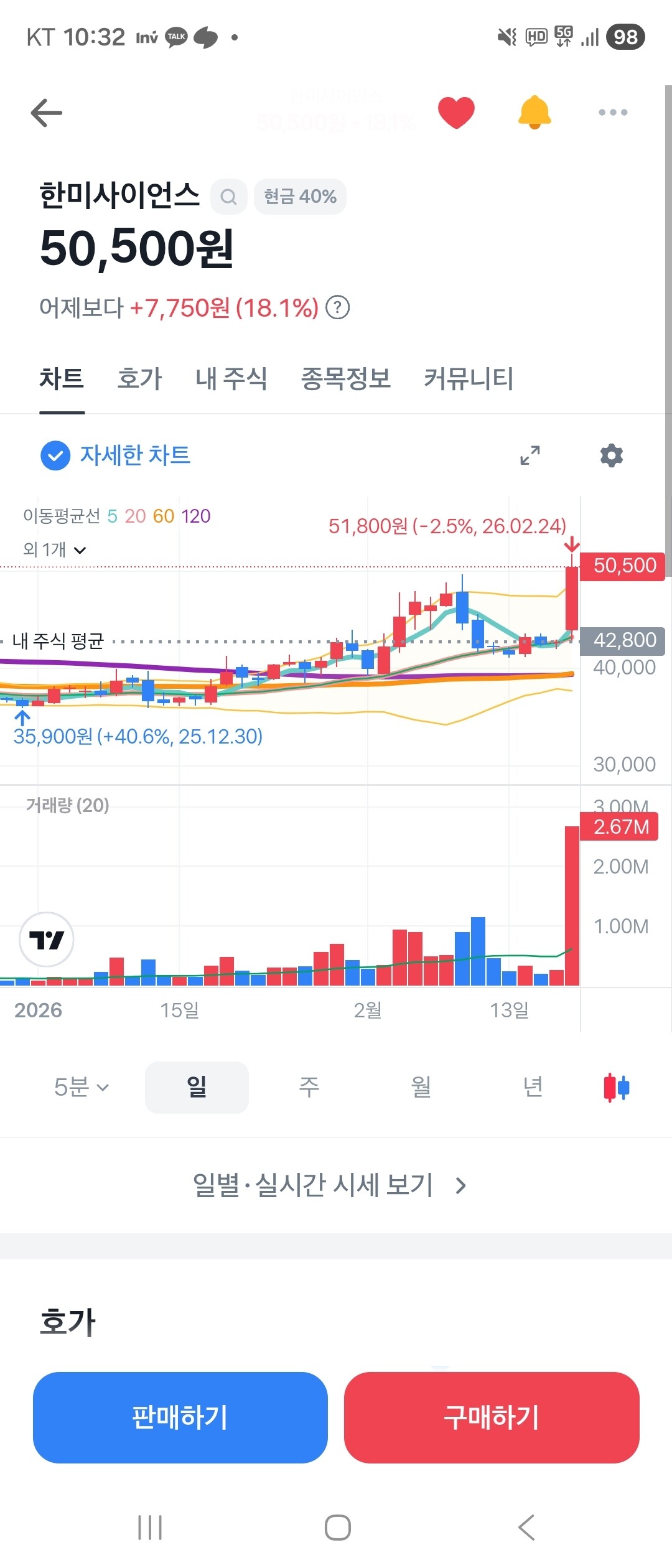The width and height of the screenshot is (672, 1568).
Task: Open the help icon next to 18.1%
Action: click(338, 307)
